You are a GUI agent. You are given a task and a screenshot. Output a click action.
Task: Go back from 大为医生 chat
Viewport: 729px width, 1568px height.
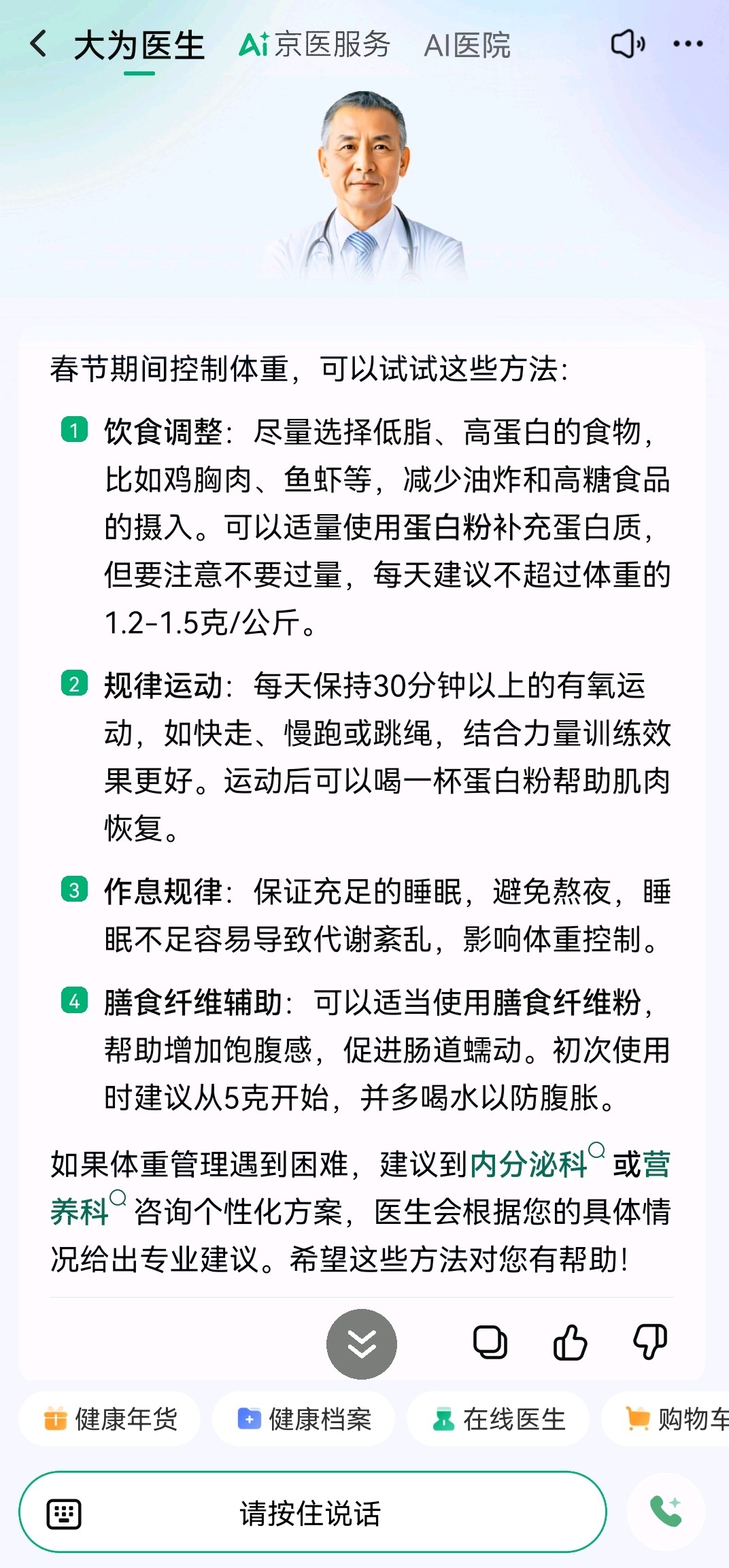pyautogui.click(x=39, y=44)
